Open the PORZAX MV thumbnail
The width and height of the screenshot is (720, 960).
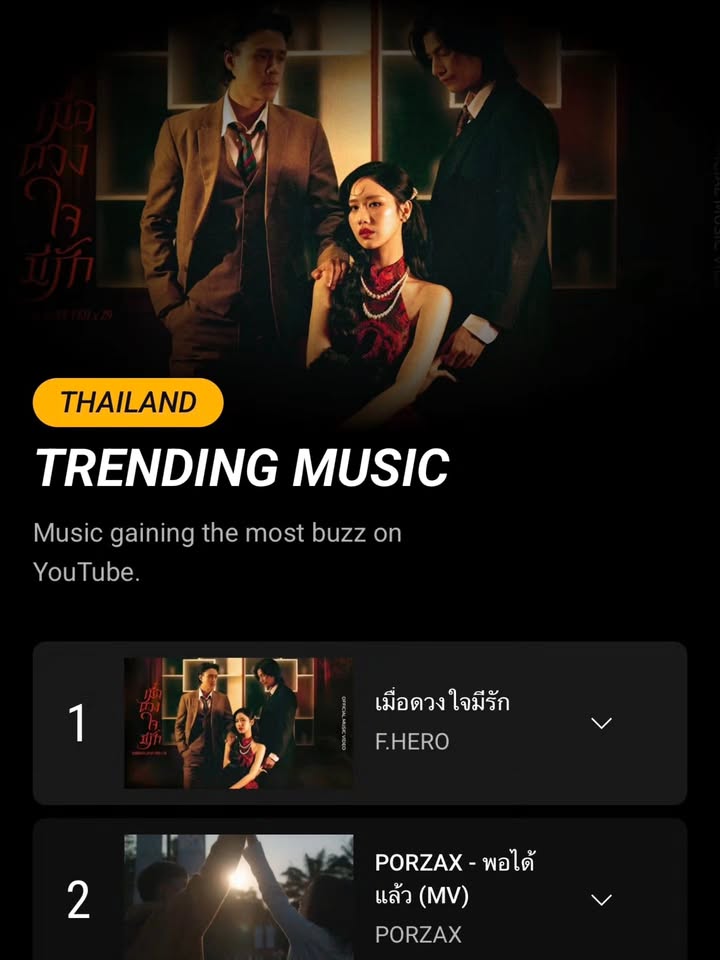(238, 897)
